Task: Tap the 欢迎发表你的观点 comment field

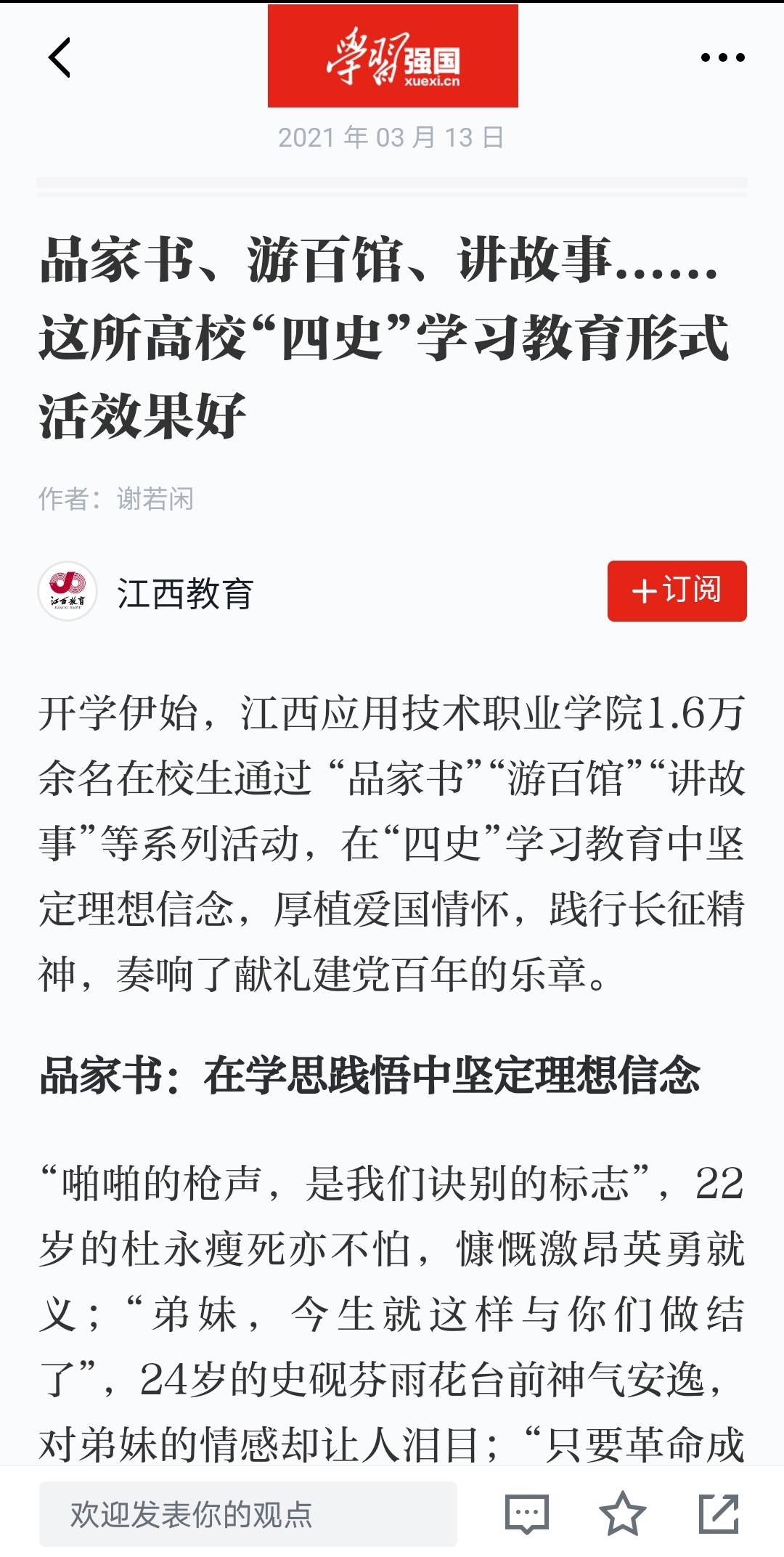Action: tap(248, 1514)
